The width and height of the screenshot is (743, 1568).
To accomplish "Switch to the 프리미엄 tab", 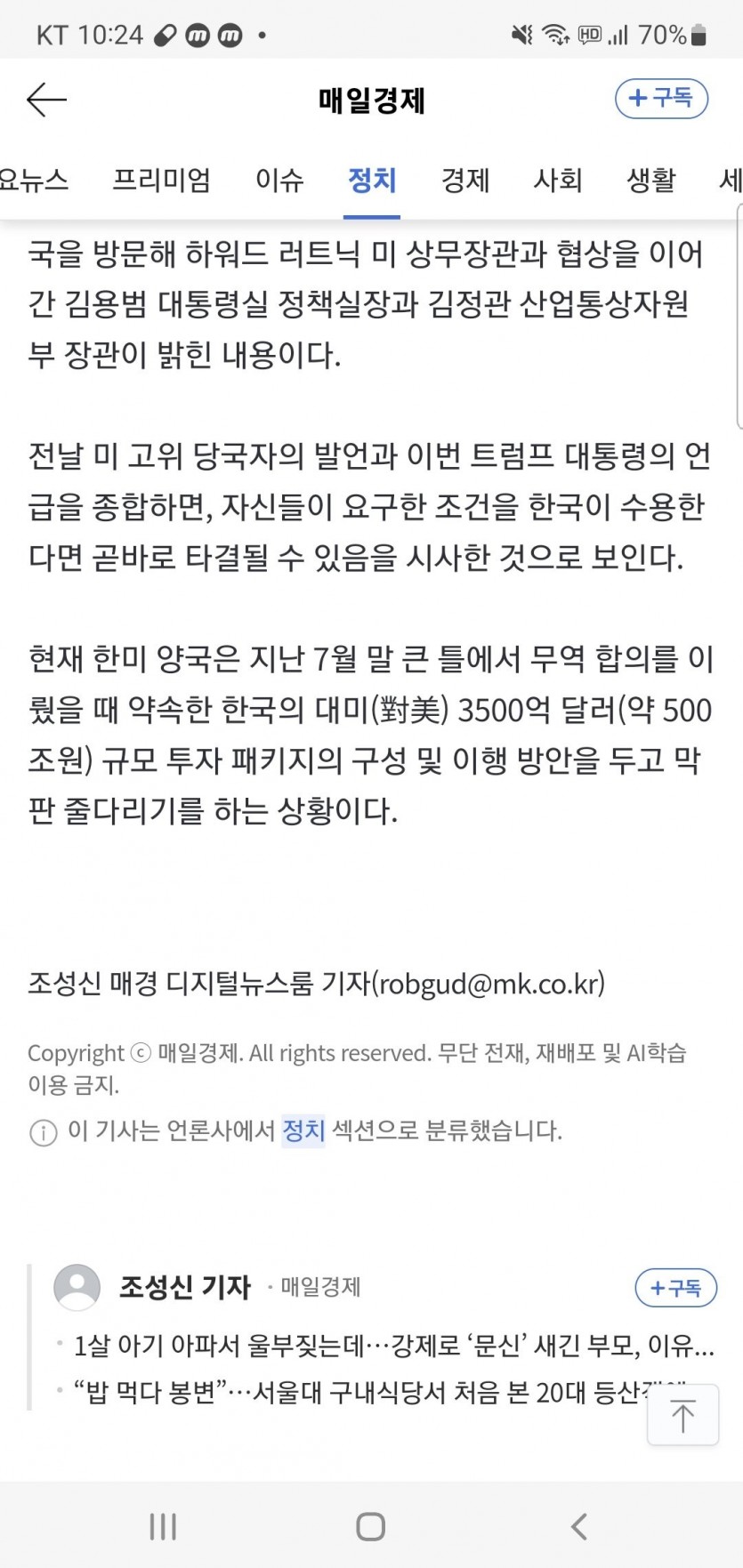I will pos(161,181).
